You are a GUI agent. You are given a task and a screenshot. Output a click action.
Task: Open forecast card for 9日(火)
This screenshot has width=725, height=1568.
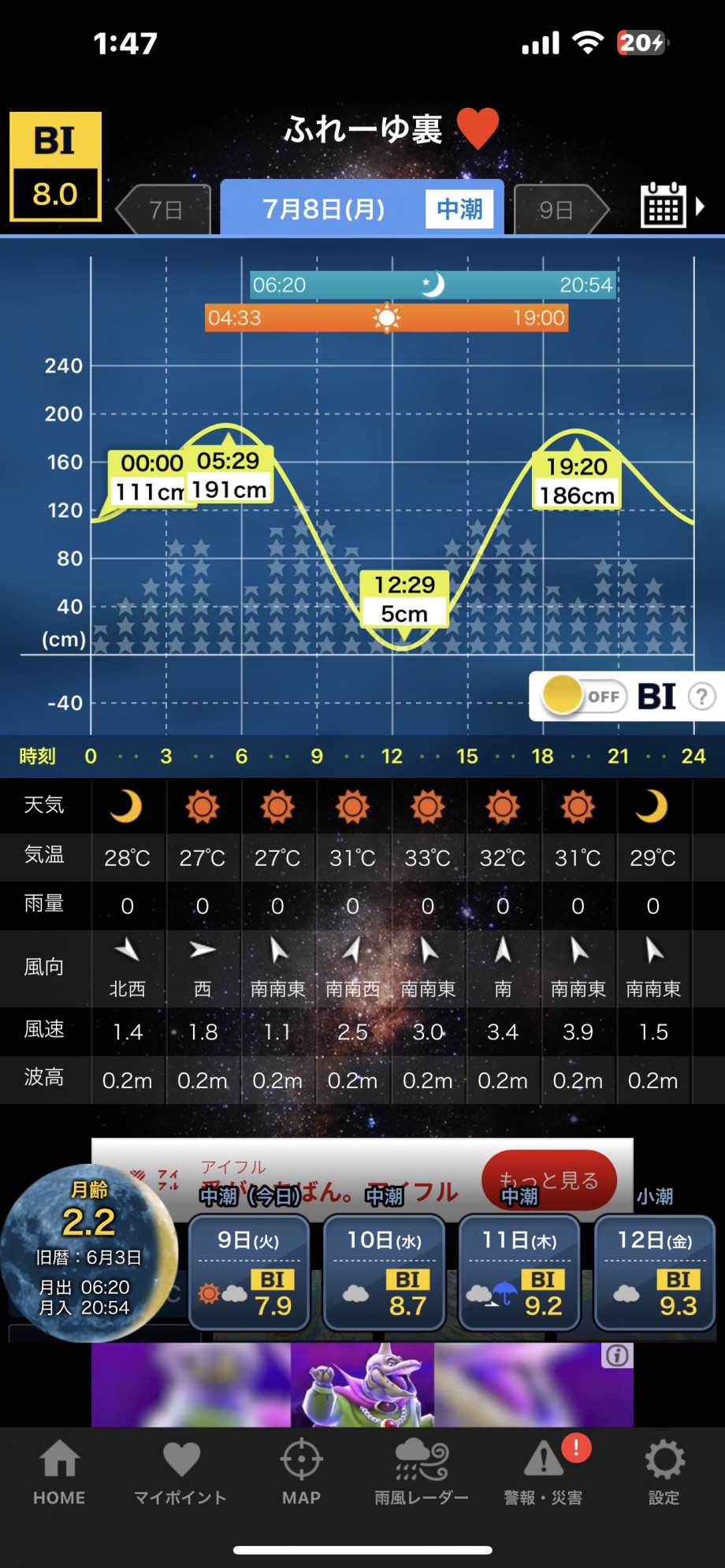tap(249, 1273)
